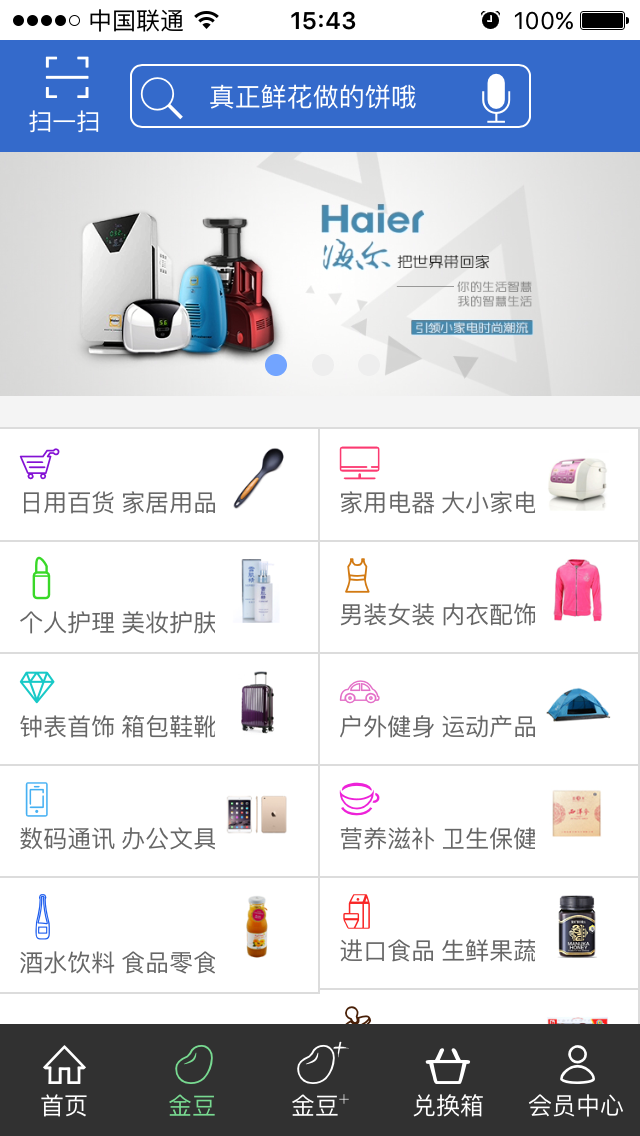Screen dimensions: 640x1136
Task: Switch to the 首页 tab
Action: coord(64,1080)
